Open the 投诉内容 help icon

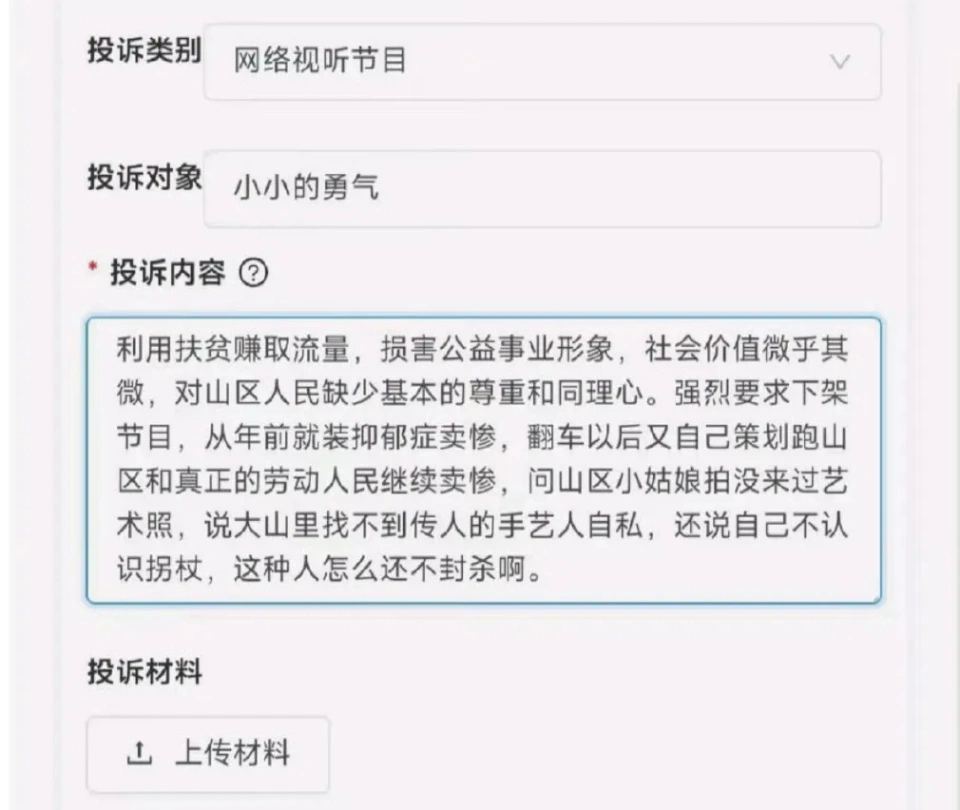(x=255, y=273)
